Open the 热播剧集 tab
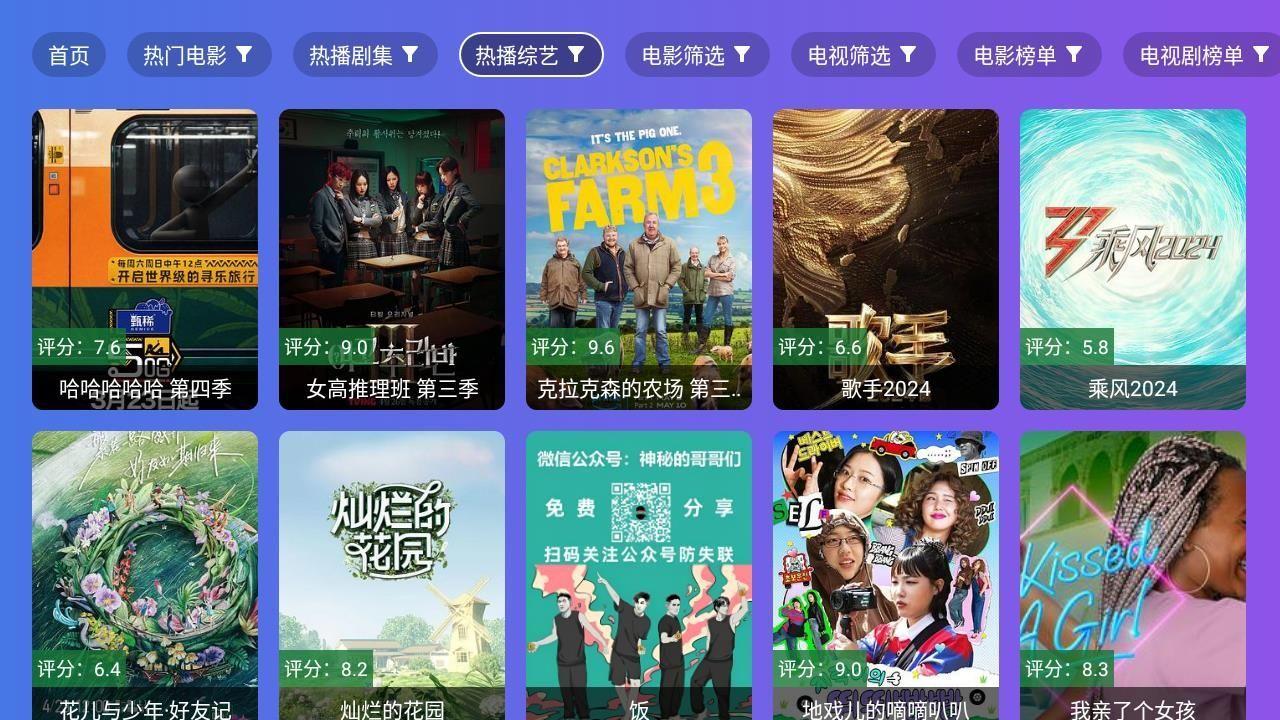This screenshot has width=1280, height=720. click(x=365, y=55)
